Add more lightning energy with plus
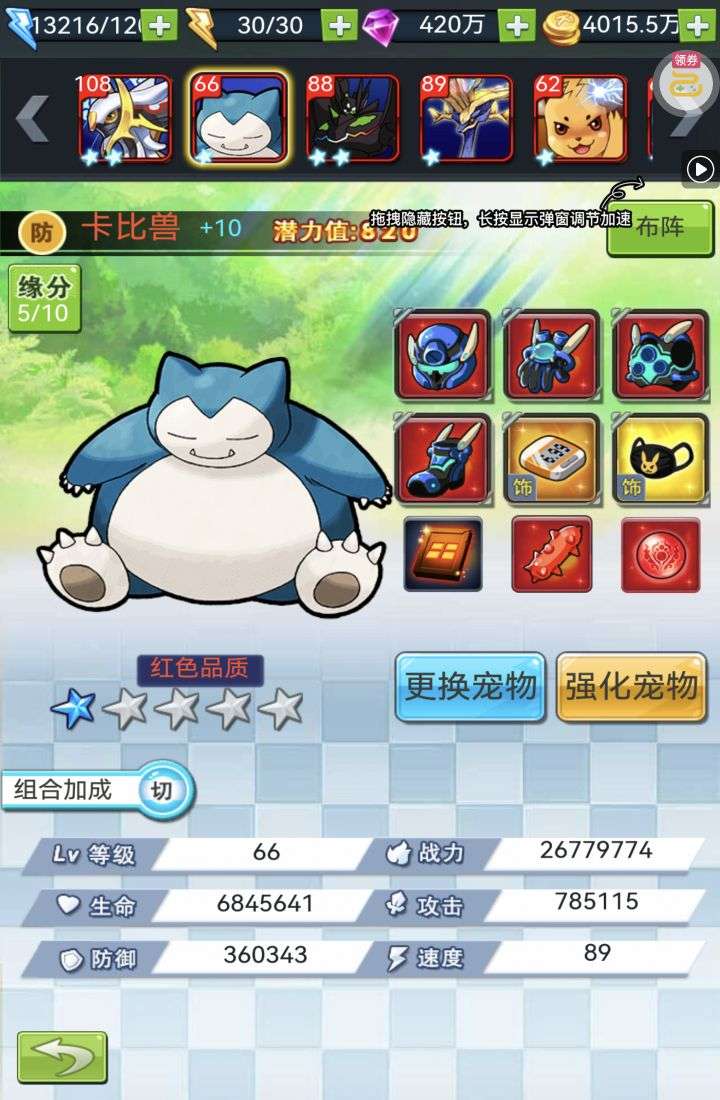The width and height of the screenshot is (720, 1100). tap(339, 25)
